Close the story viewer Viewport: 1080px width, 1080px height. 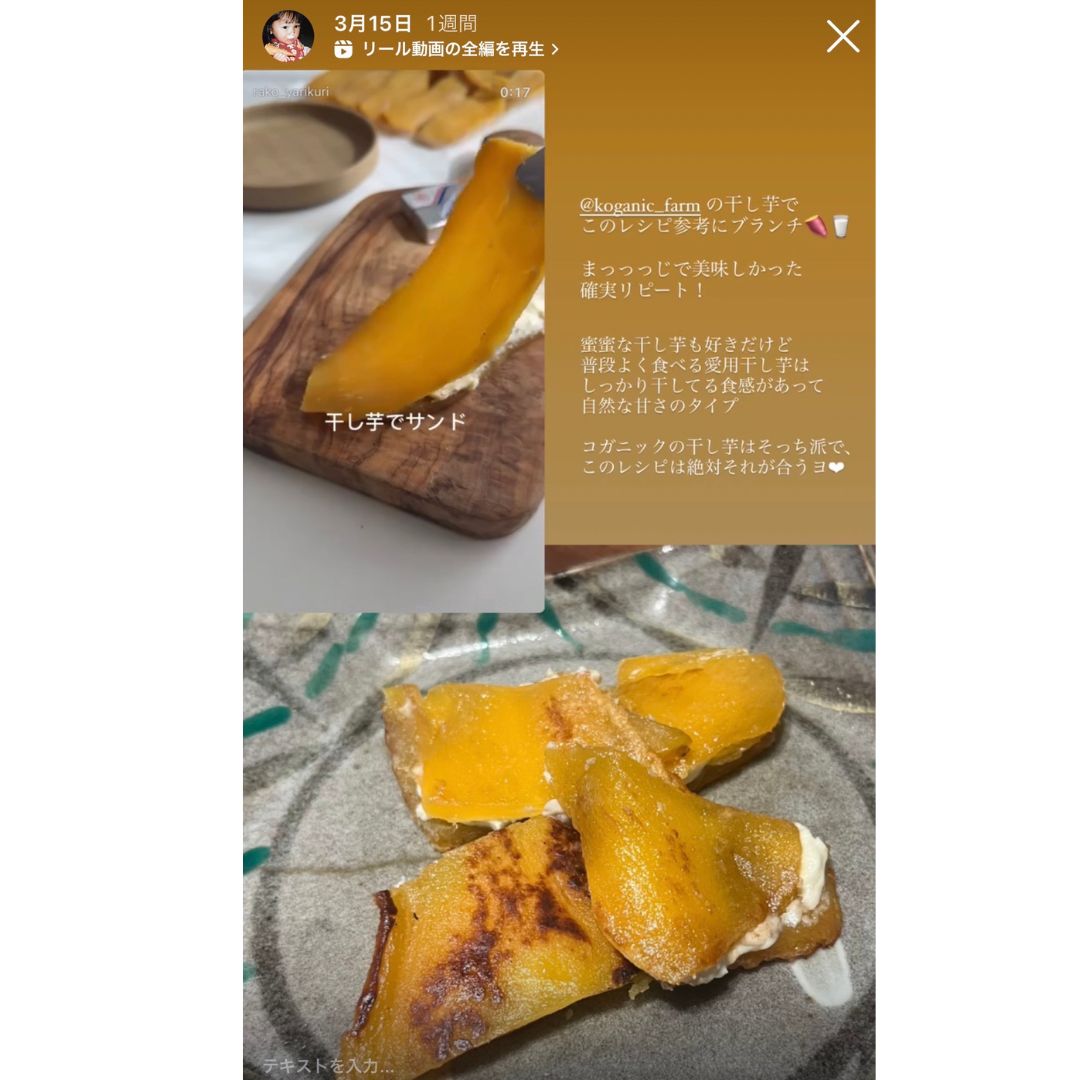point(843,37)
